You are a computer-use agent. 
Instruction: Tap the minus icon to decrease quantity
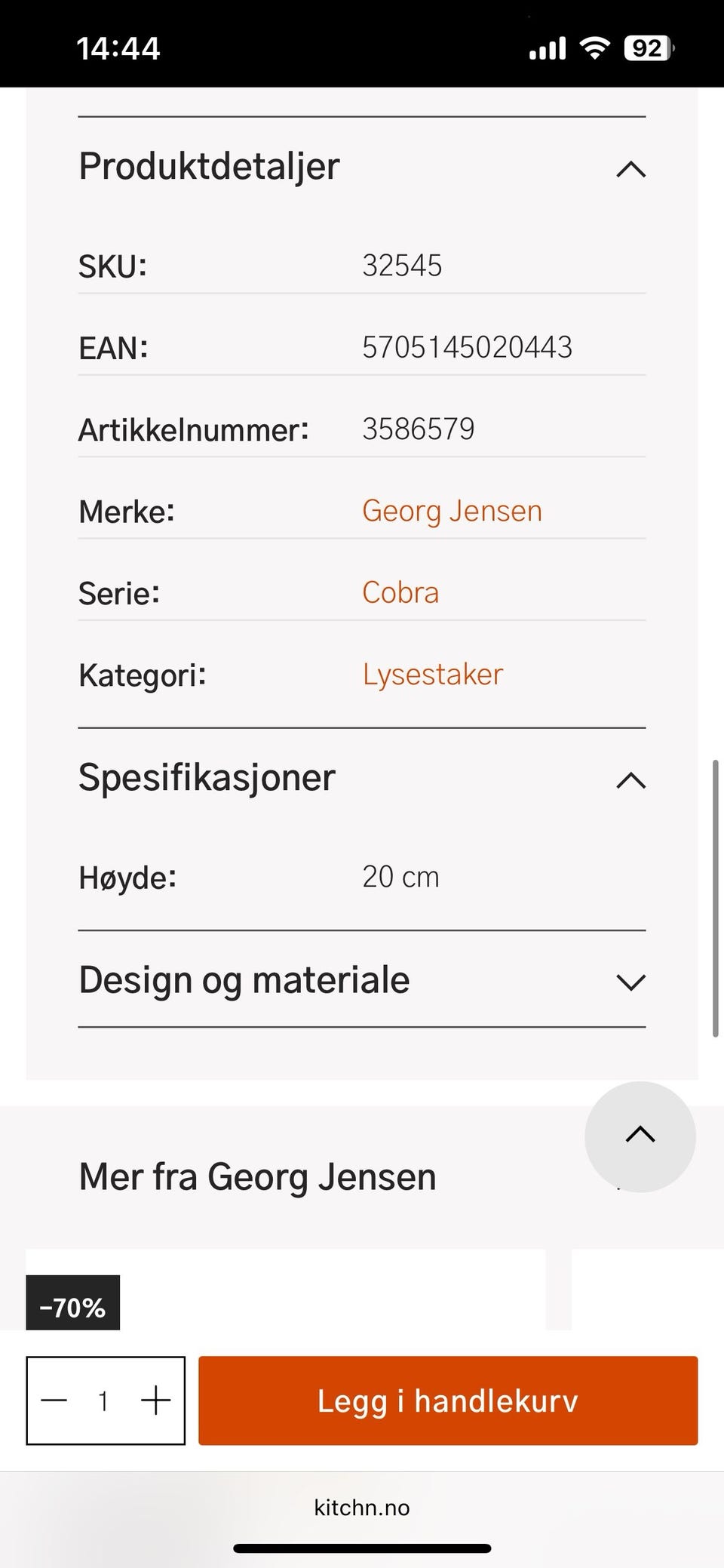[54, 1400]
